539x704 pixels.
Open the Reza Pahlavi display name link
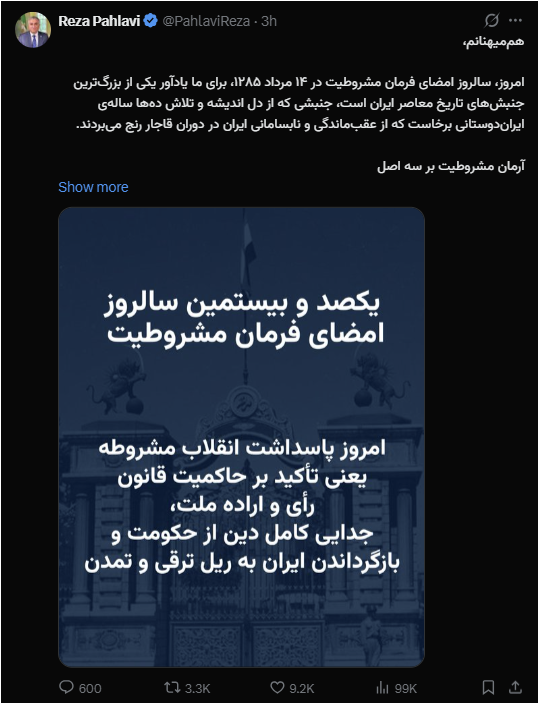pos(99,21)
